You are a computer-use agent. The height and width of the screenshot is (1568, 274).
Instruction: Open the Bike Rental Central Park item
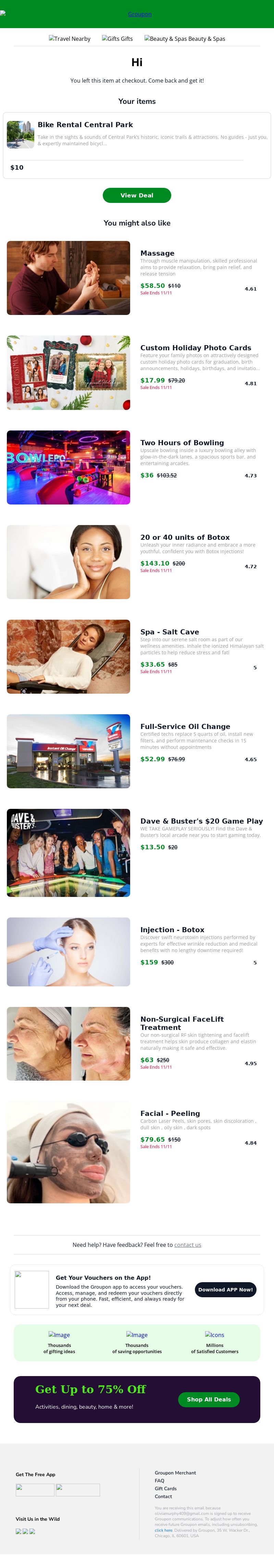coord(85,124)
